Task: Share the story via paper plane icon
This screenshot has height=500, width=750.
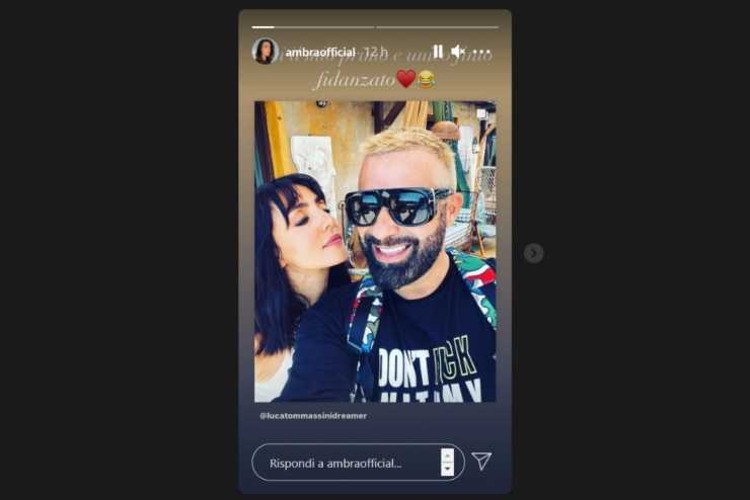Action: pos(482,461)
